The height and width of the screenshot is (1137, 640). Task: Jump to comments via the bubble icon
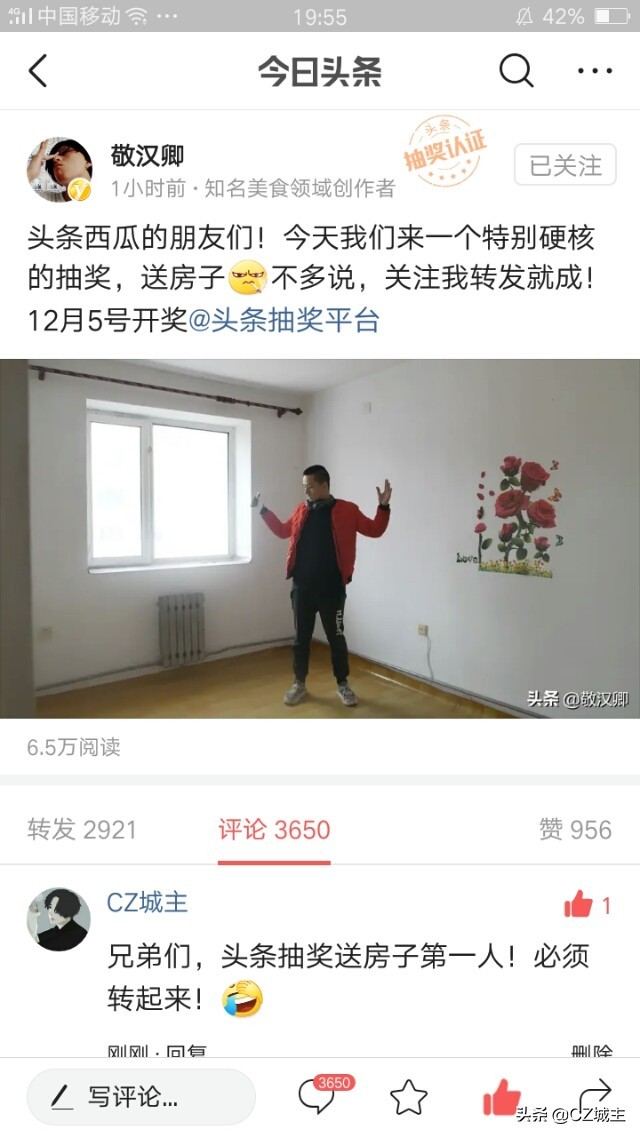317,1097
